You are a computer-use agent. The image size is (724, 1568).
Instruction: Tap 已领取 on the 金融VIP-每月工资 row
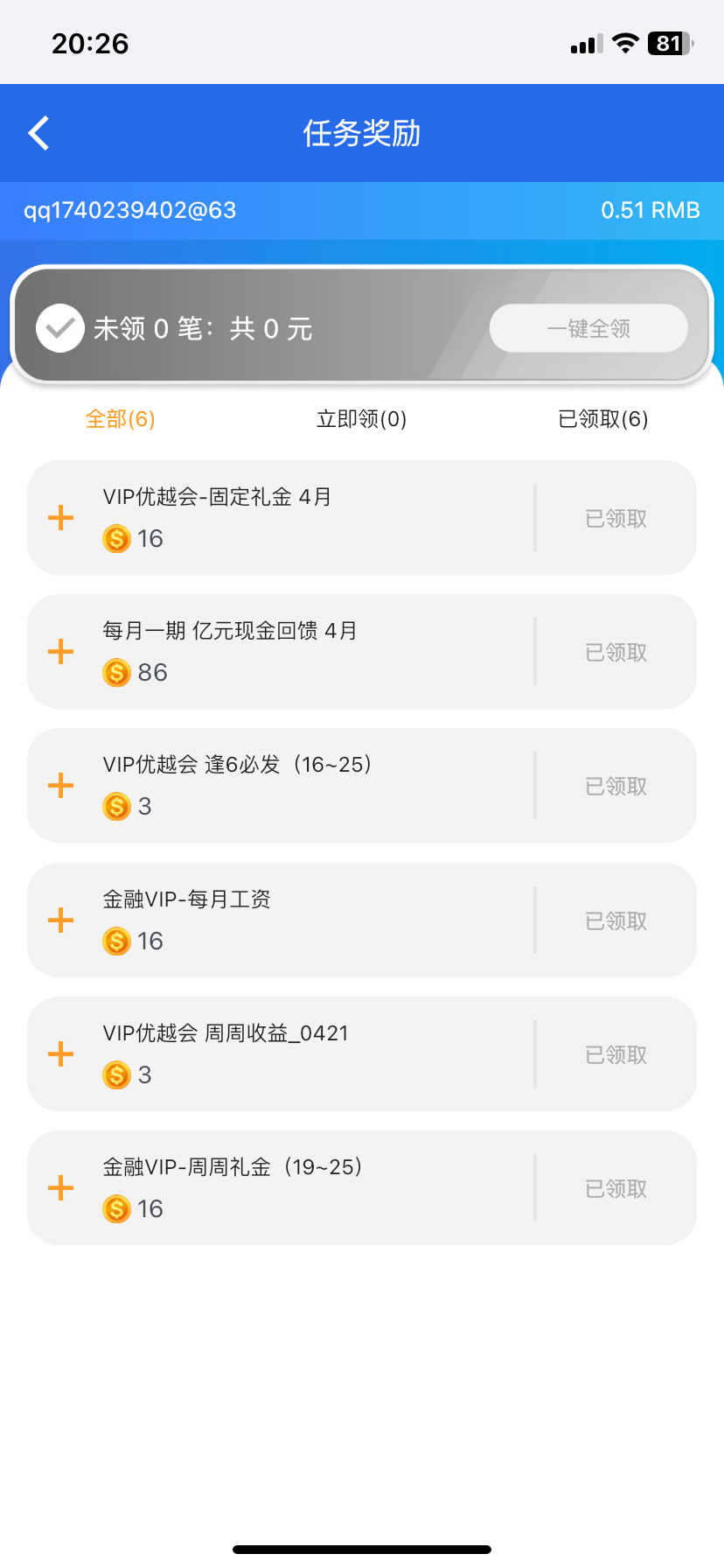click(x=616, y=921)
